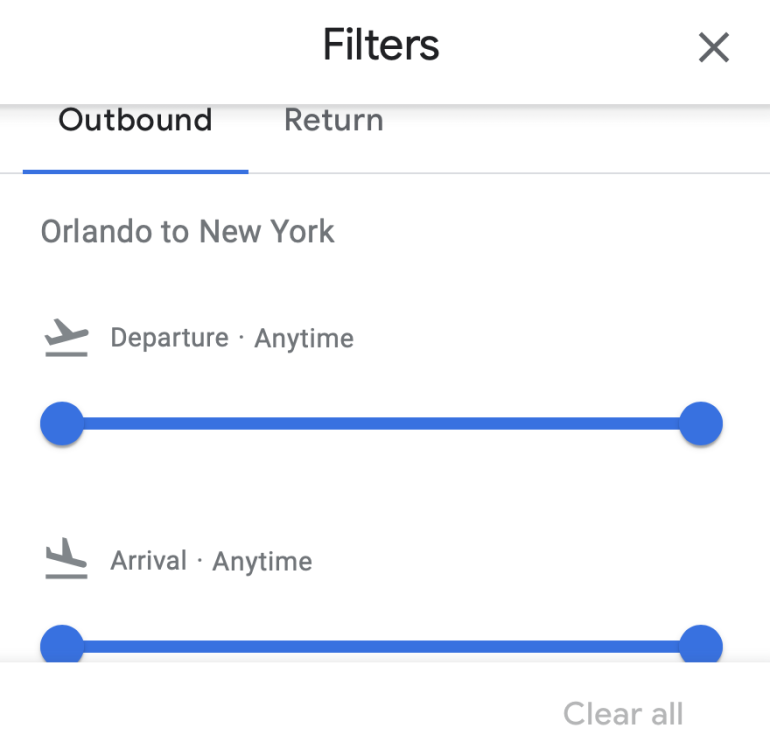
Task: Tap the Arrival slider's right handle
Action: [x=700, y=644]
